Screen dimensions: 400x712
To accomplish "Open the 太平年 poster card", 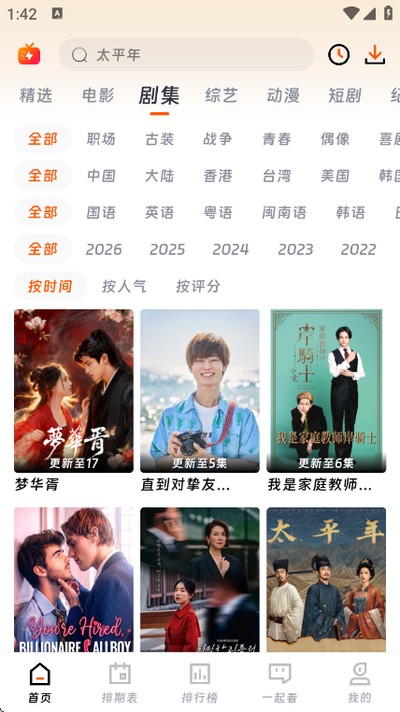I will 326,579.
